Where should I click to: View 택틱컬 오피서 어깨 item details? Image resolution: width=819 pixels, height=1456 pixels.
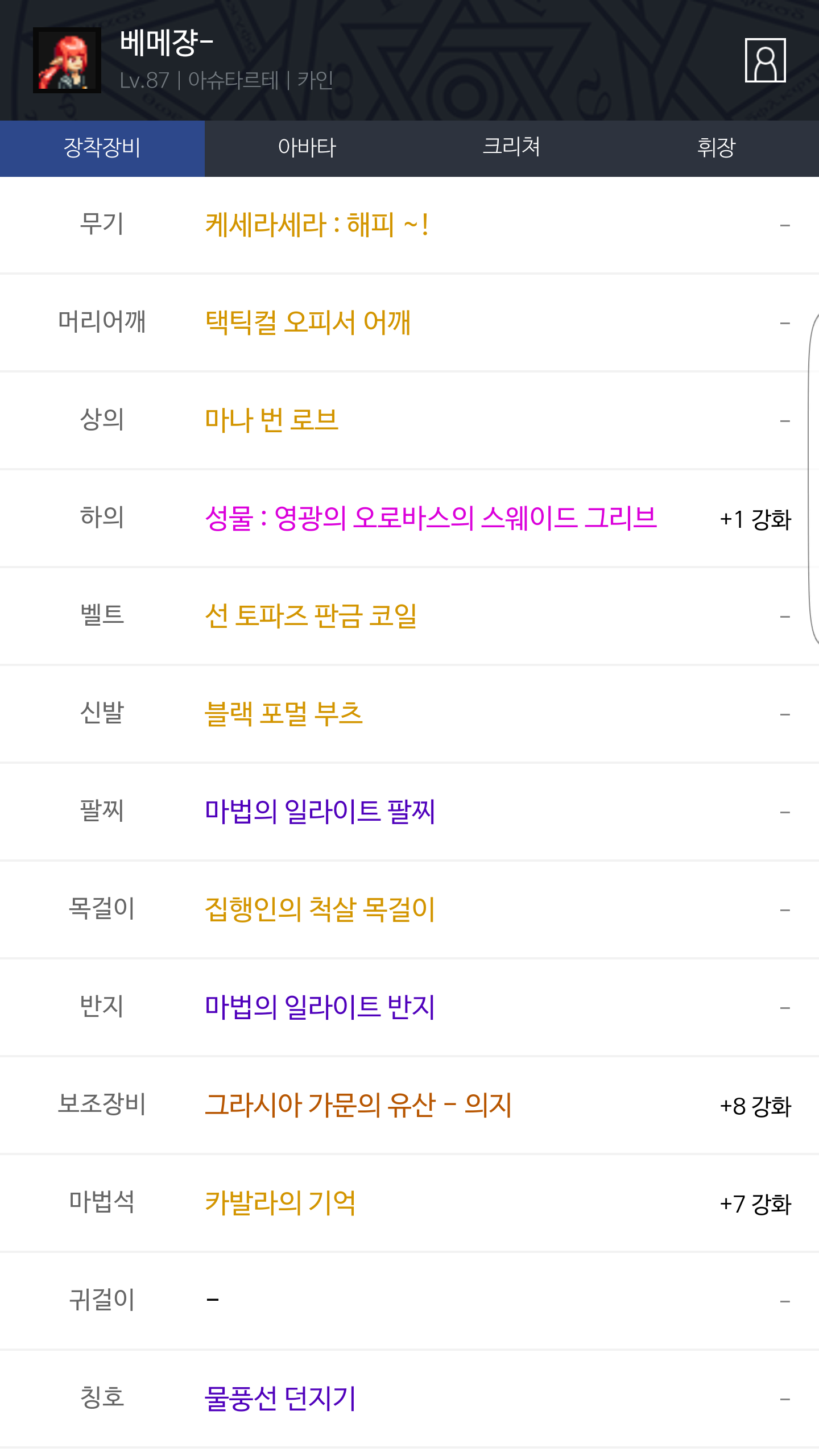308,322
